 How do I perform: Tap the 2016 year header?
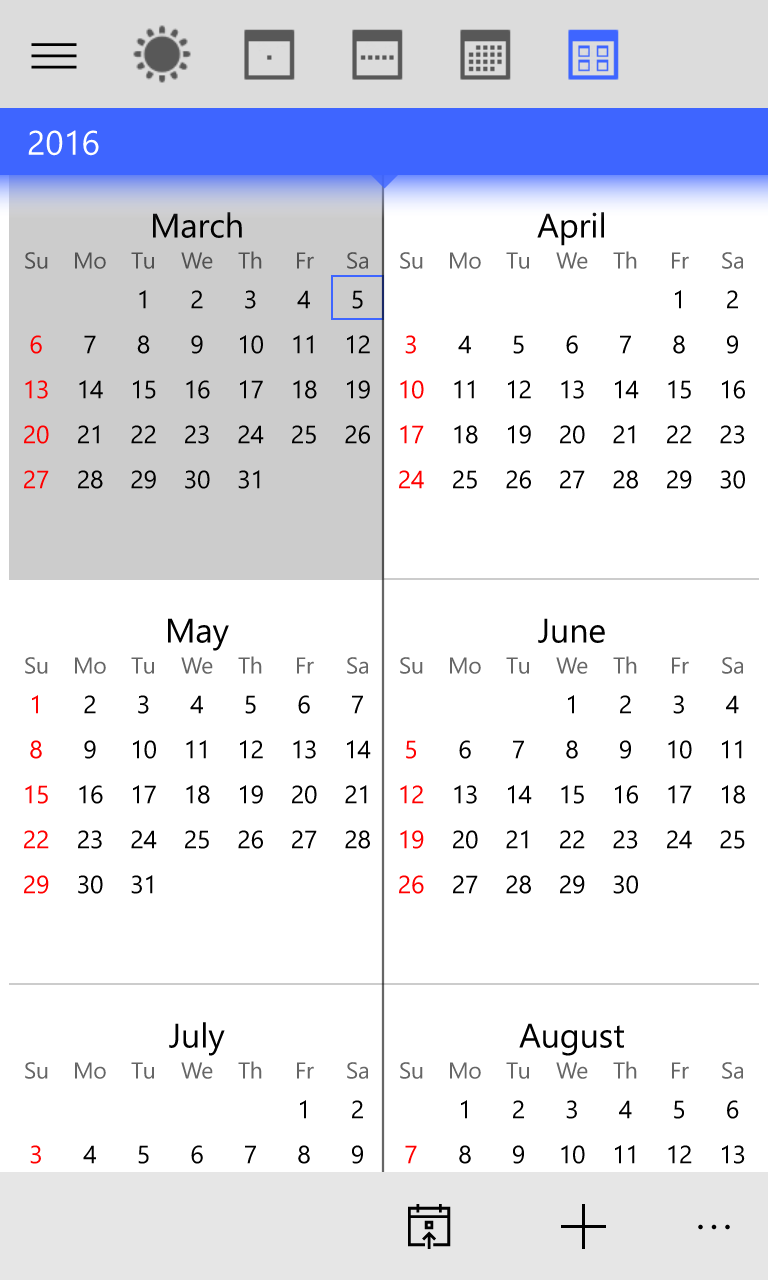pos(64,143)
